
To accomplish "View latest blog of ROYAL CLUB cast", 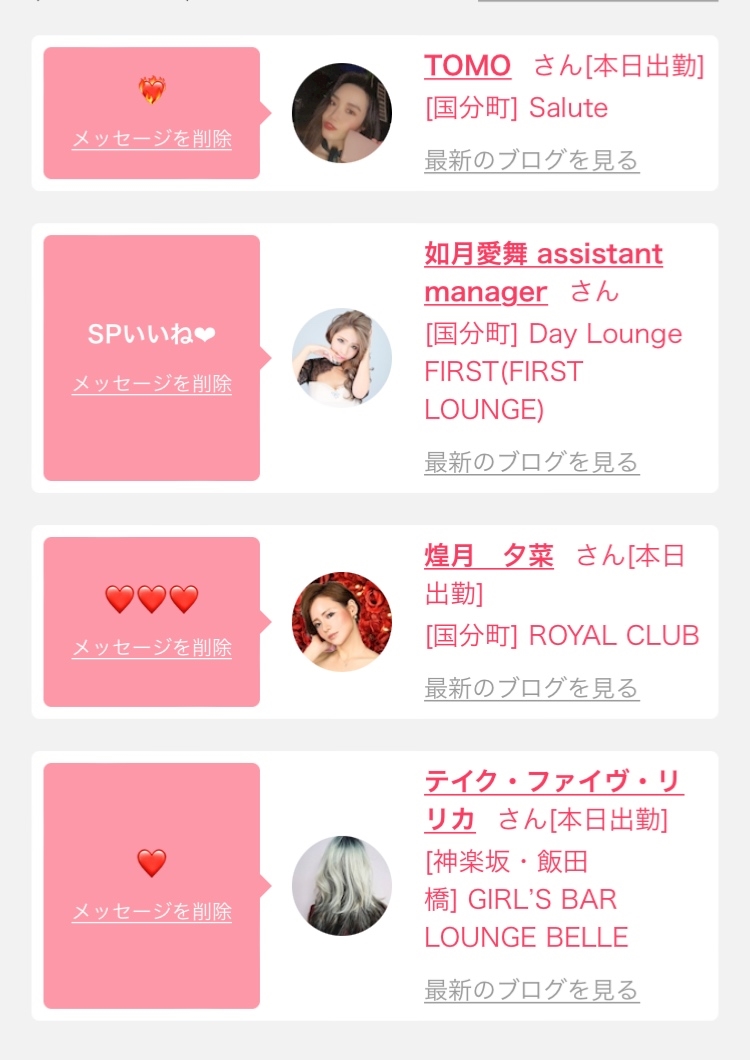I will [532, 688].
